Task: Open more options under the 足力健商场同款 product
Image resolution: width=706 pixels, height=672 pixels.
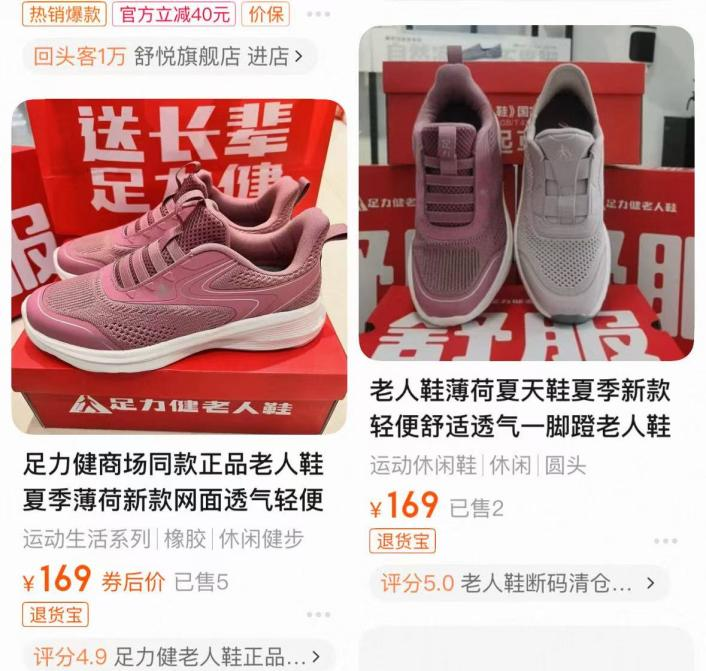Action: 318,614
